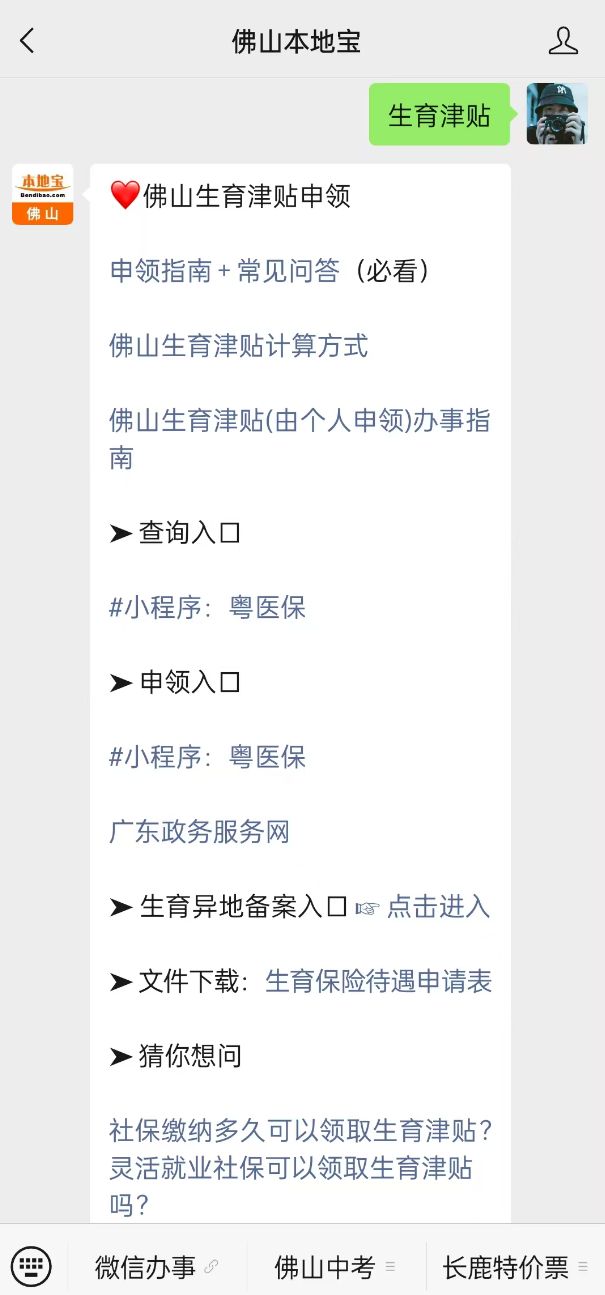Screen dimensions: 605x1295
Task: Open the account profile icon
Action: 564,41
